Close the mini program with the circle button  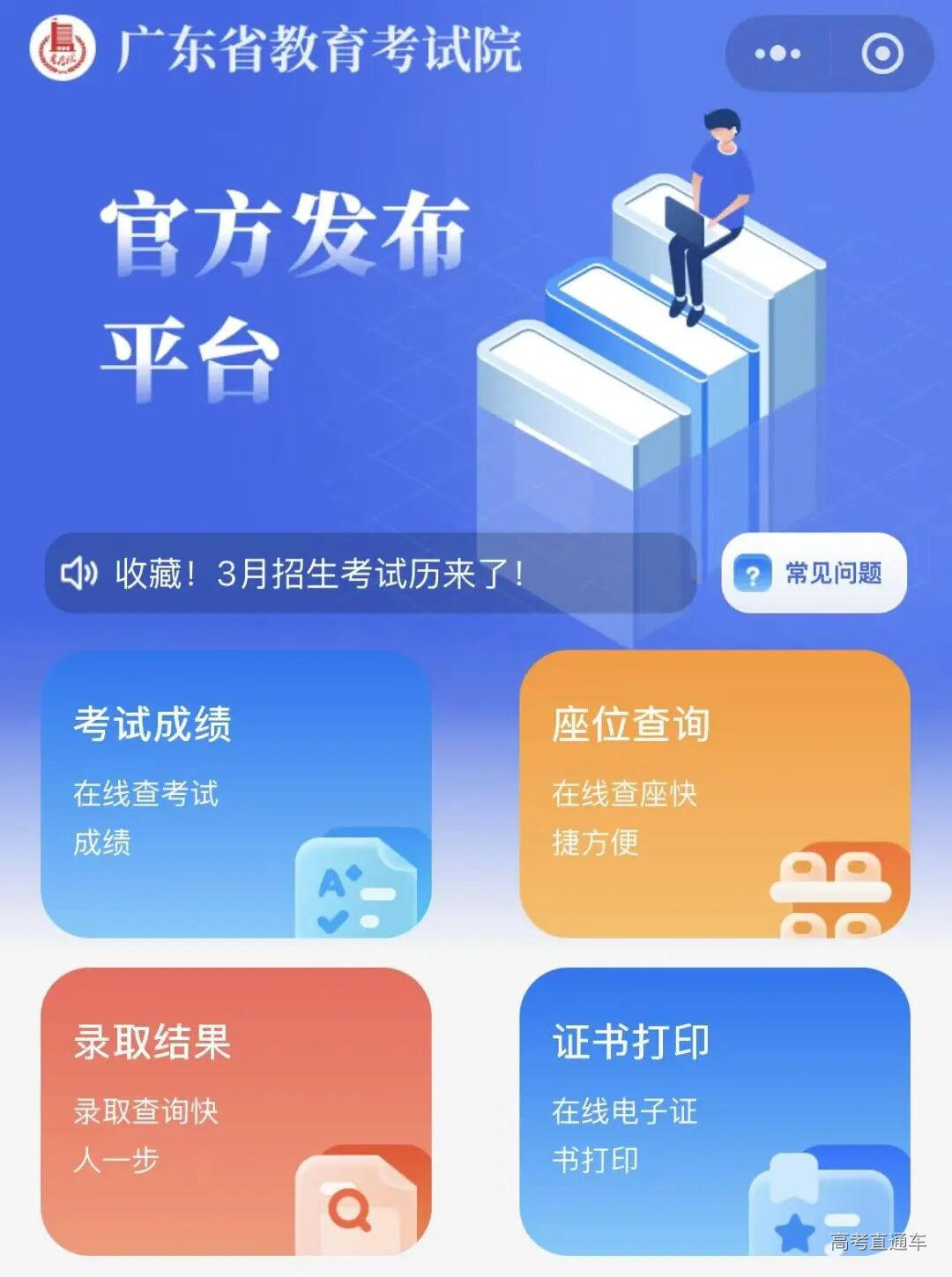pyautogui.click(x=881, y=54)
